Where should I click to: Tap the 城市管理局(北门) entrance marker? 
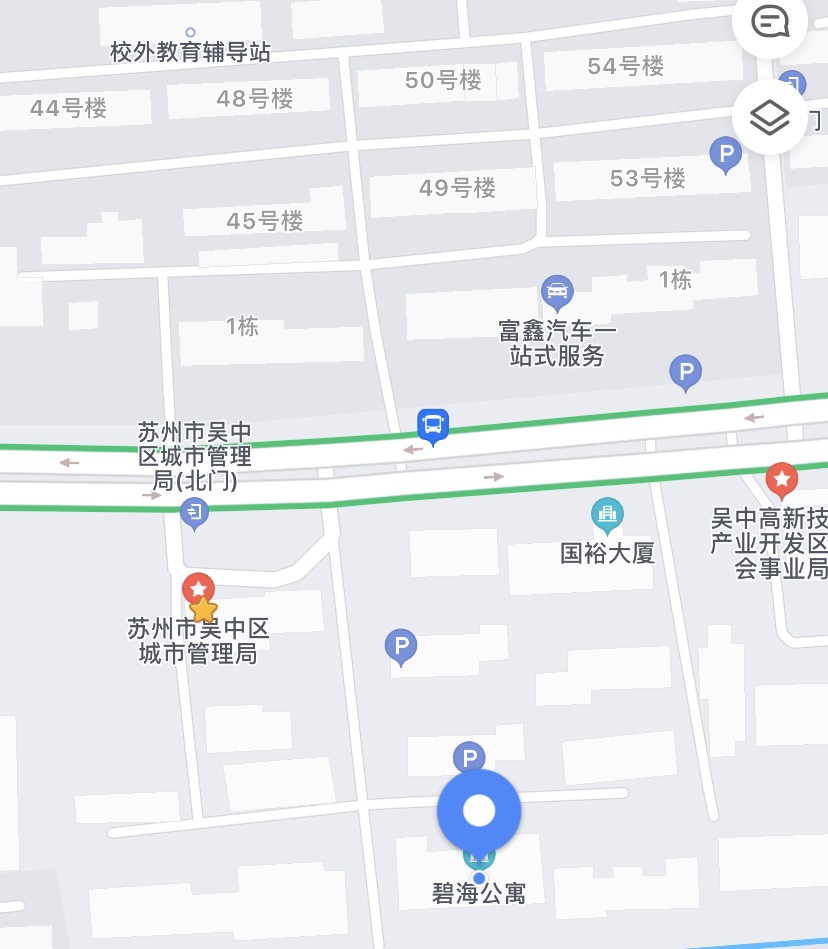coord(193,514)
